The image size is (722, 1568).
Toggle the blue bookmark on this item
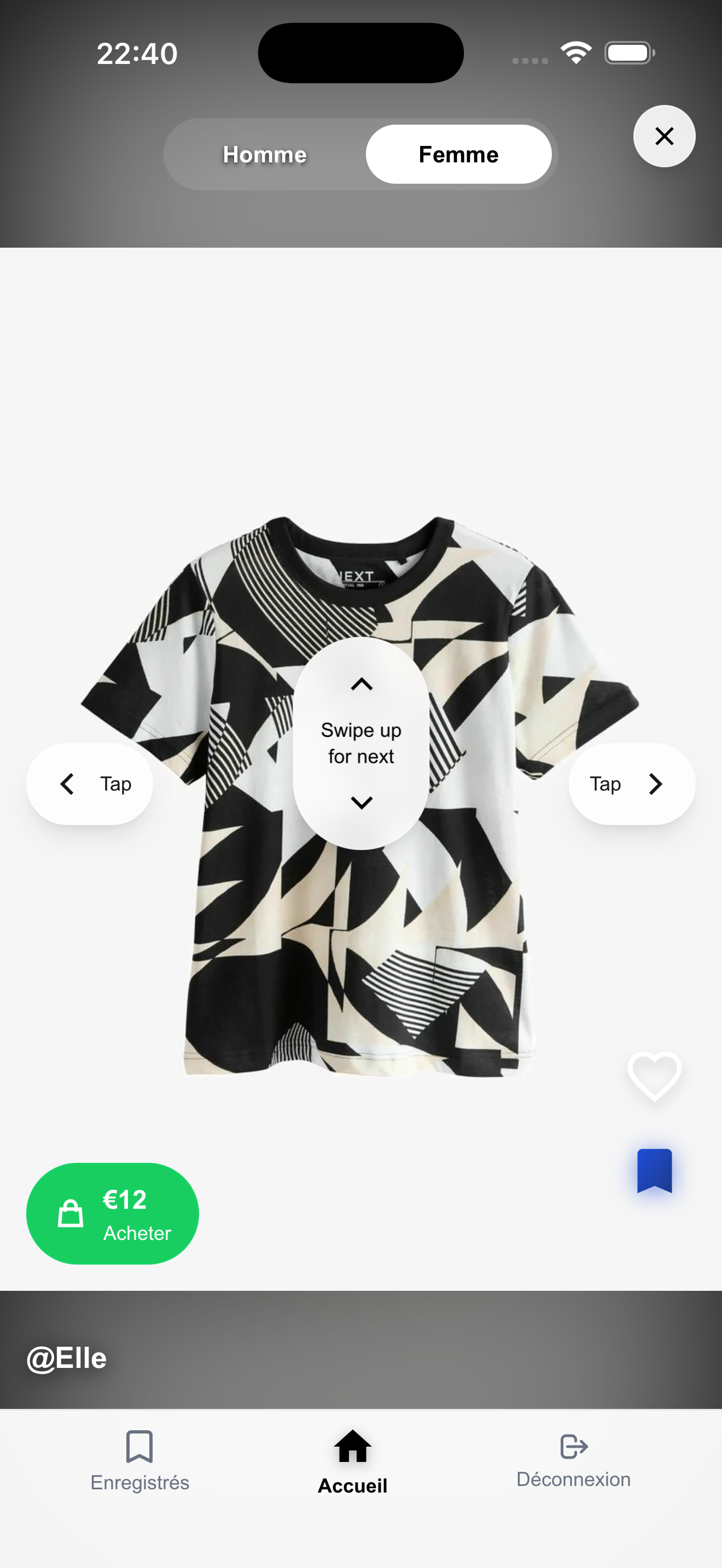pos(654,1171)
